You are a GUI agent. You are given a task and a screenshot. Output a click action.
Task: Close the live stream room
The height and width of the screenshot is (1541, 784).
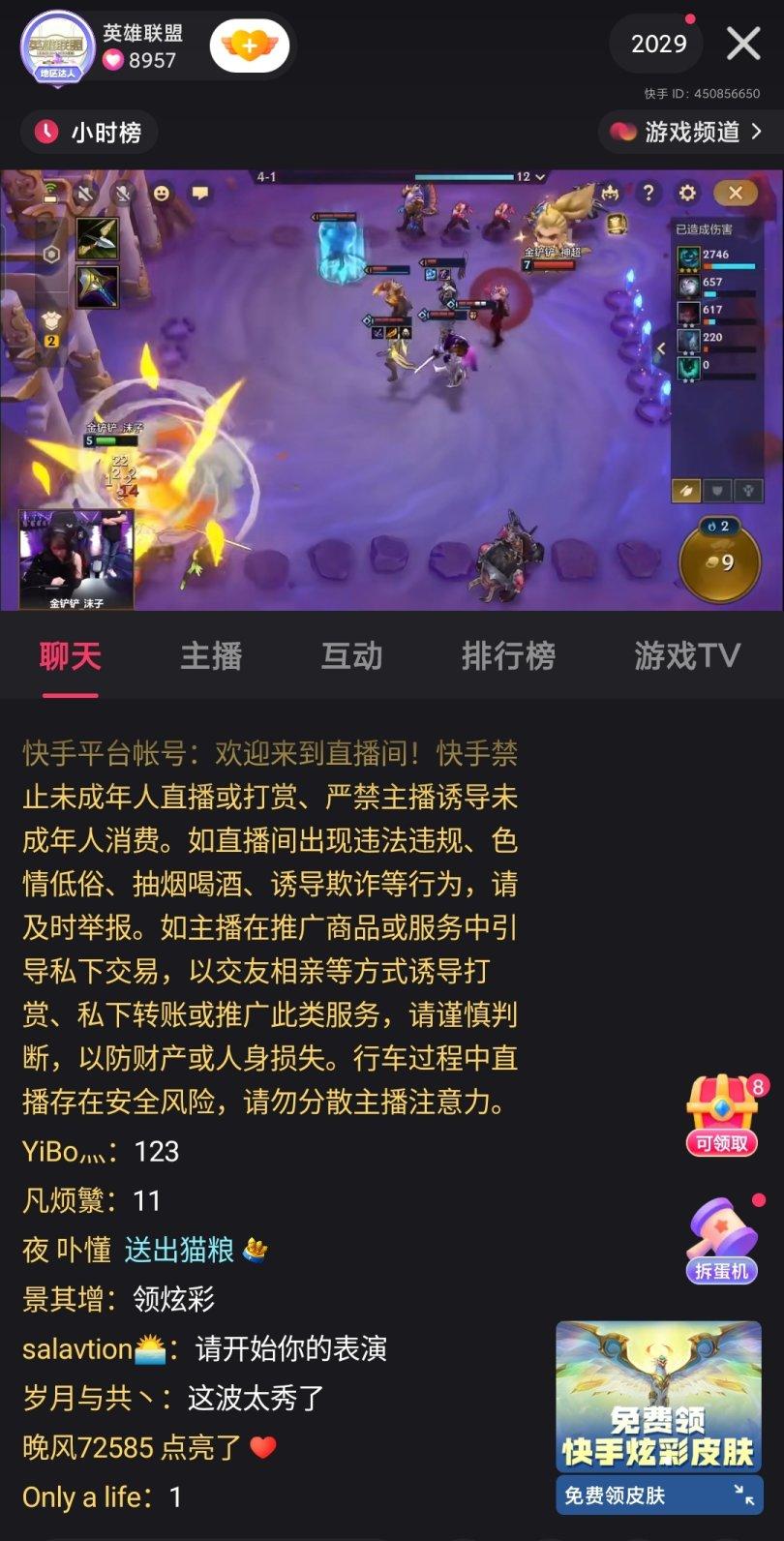(743, 44)
